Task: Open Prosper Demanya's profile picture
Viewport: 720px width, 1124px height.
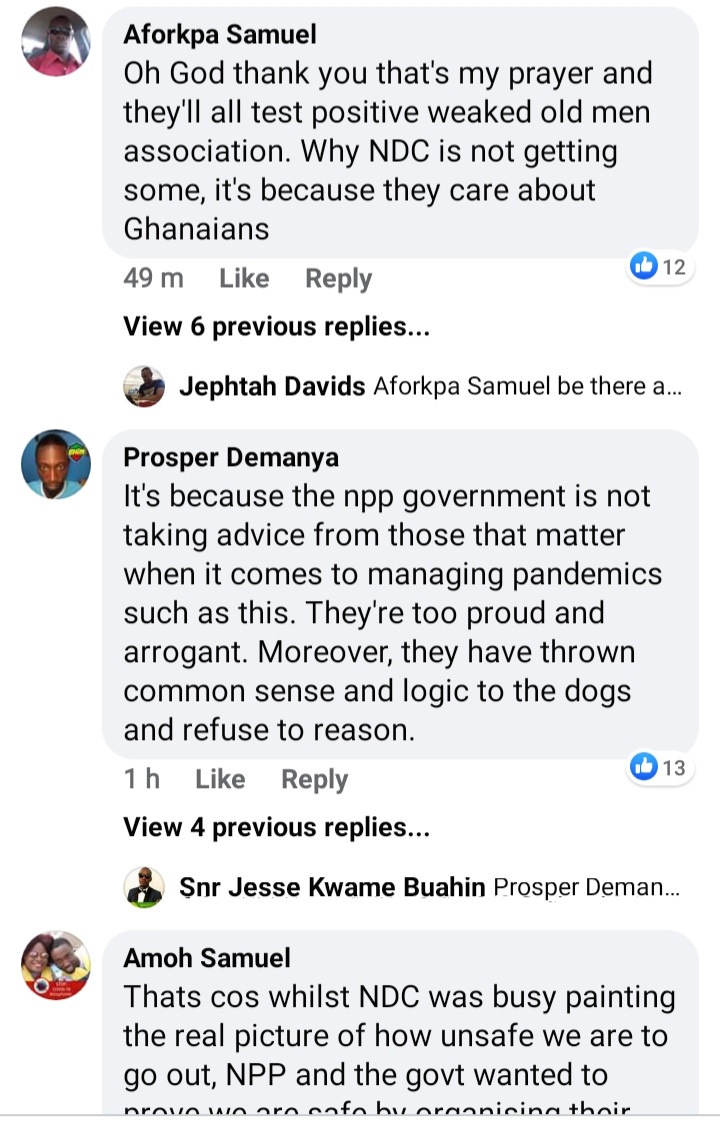Action: (x=56, y=464)
